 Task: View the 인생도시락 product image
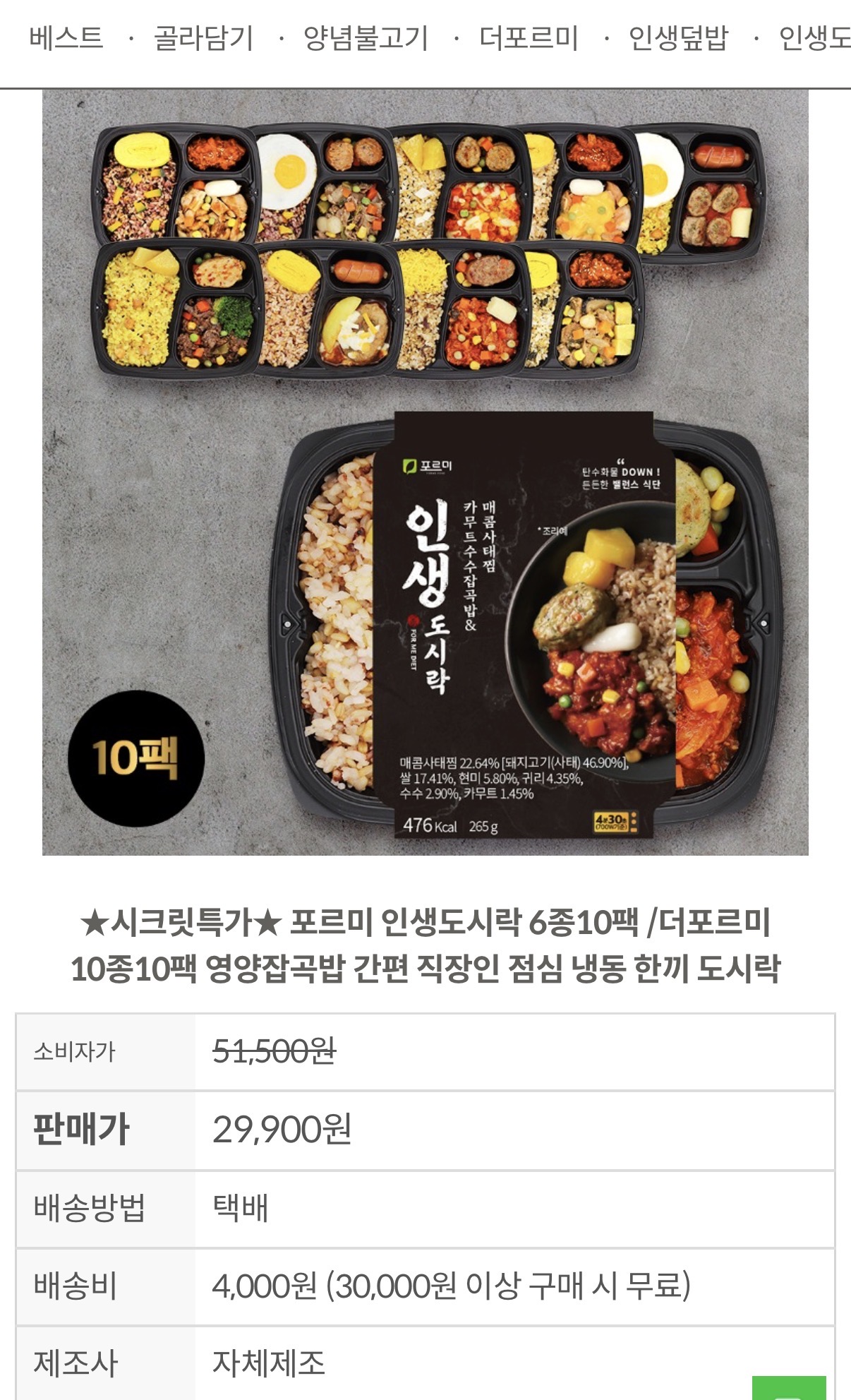(425, 472)
